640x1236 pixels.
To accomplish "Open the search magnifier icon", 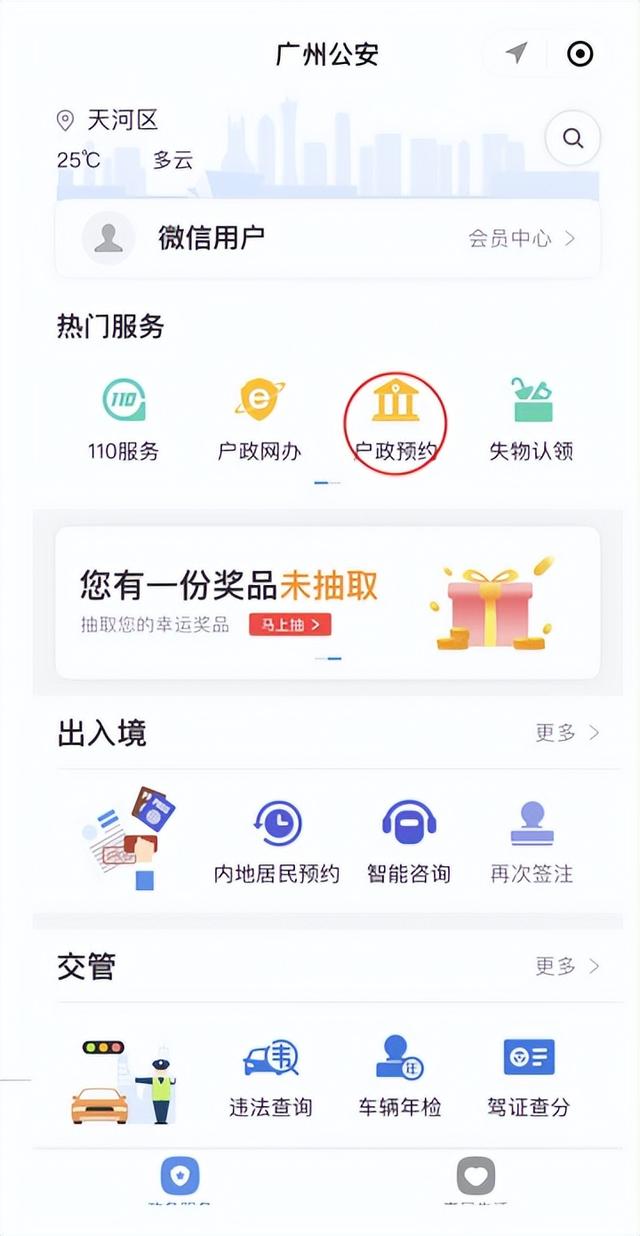I will [573, 139].
